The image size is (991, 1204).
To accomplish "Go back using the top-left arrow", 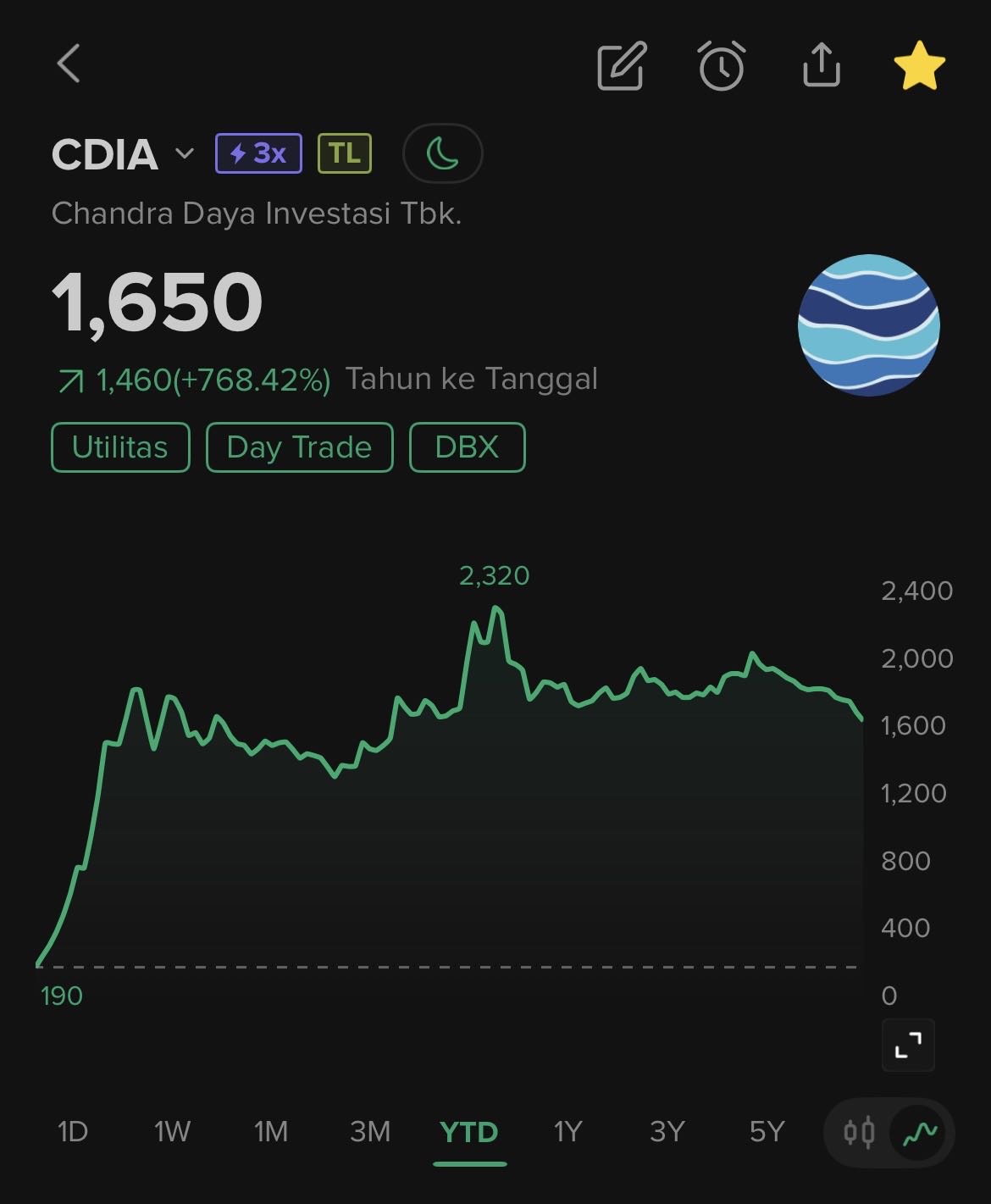I will click(x=69, y=64).
